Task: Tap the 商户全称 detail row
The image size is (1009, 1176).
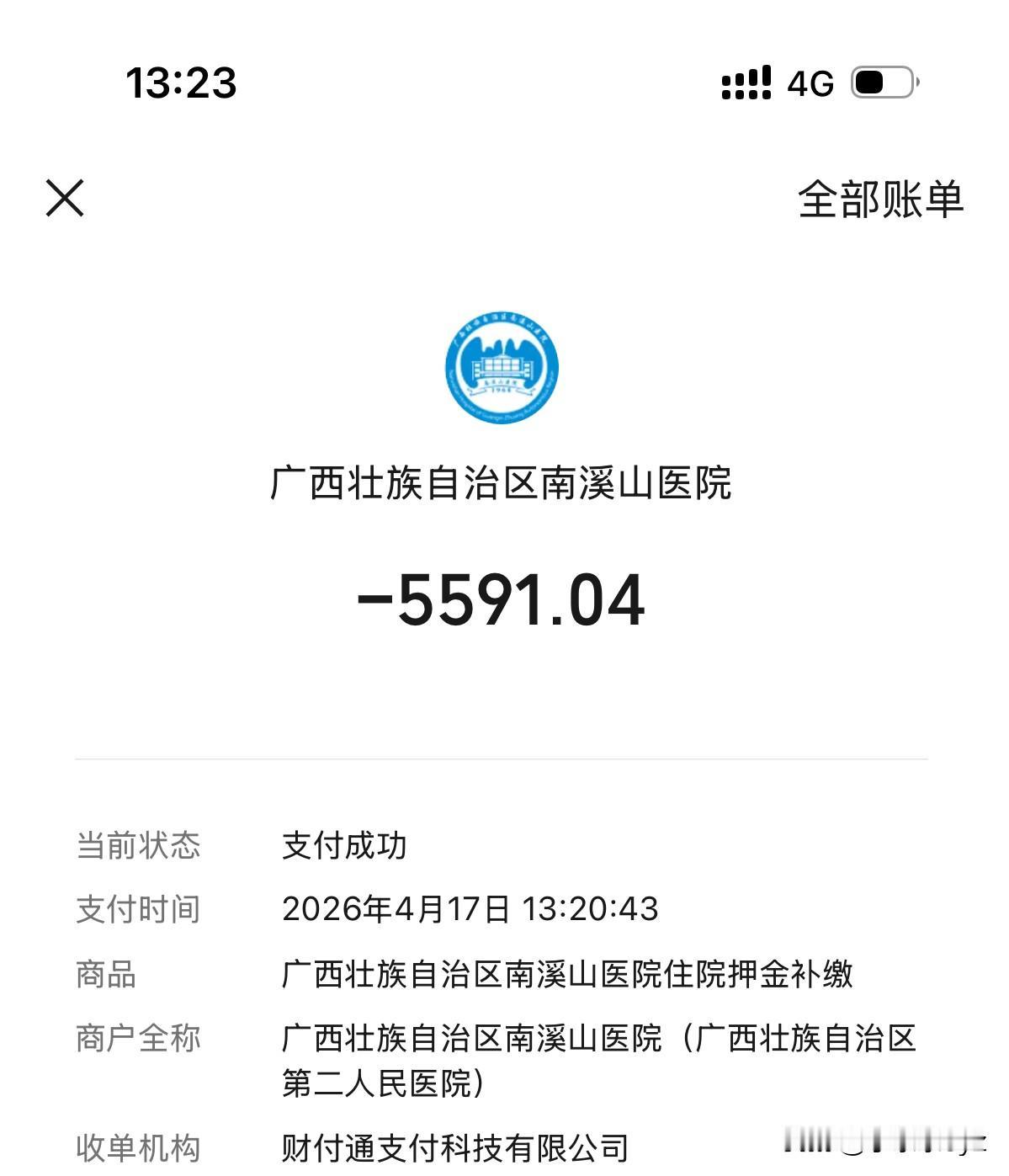Action: pyautogui.click(x=505, y=1061)
